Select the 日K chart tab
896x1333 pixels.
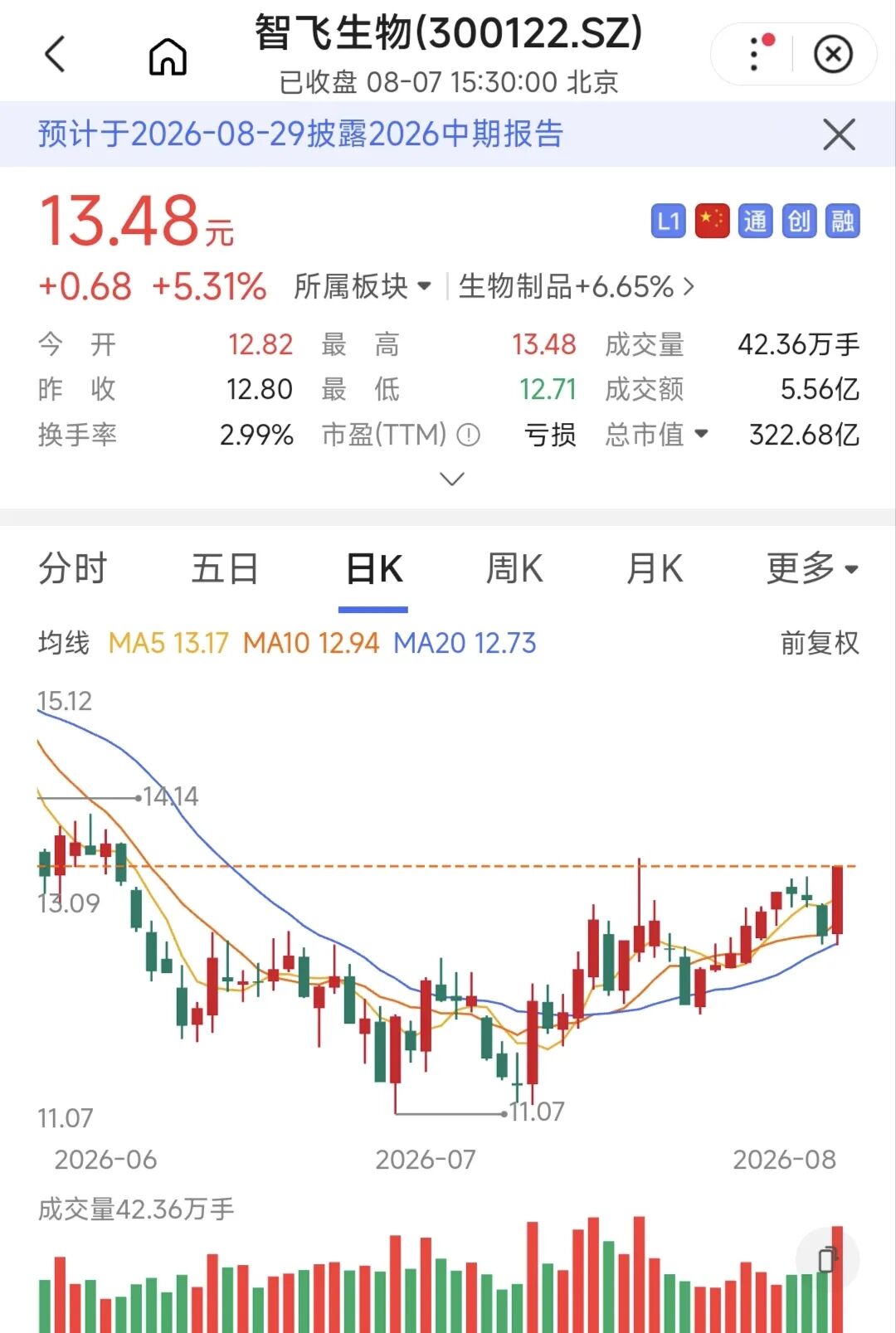373,570
